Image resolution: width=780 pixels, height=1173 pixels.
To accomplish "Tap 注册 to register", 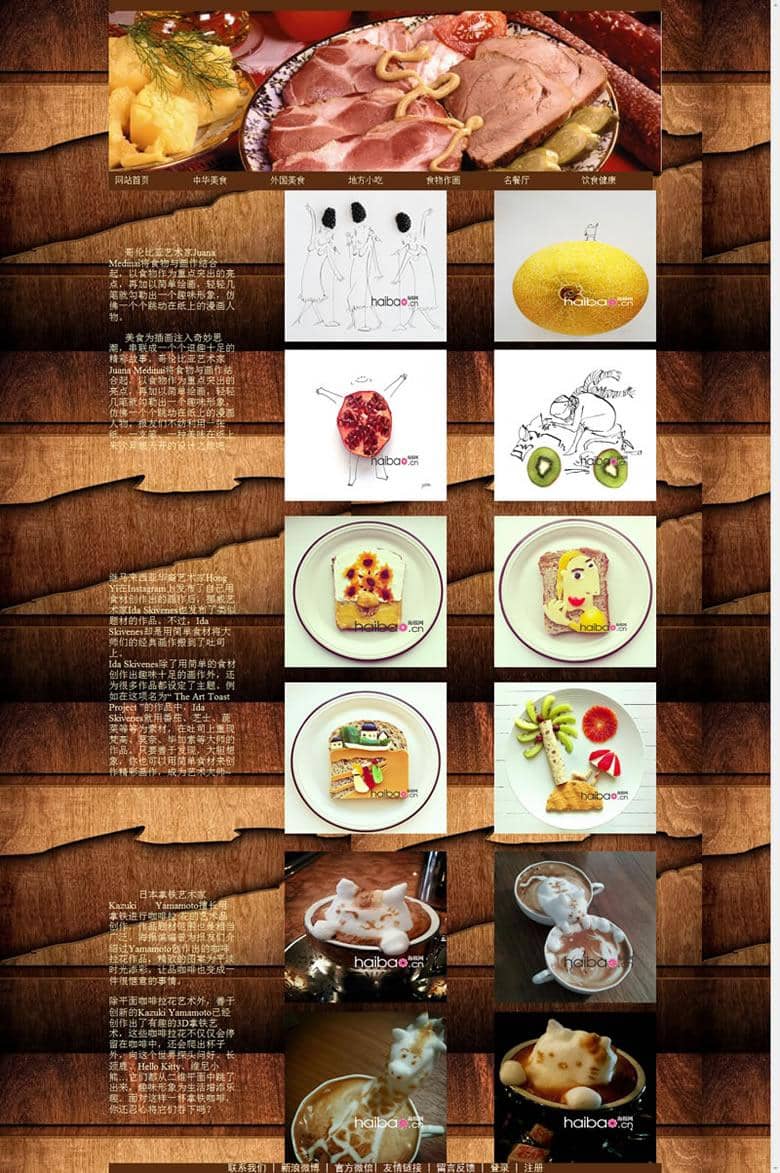I will (534, 1167).
